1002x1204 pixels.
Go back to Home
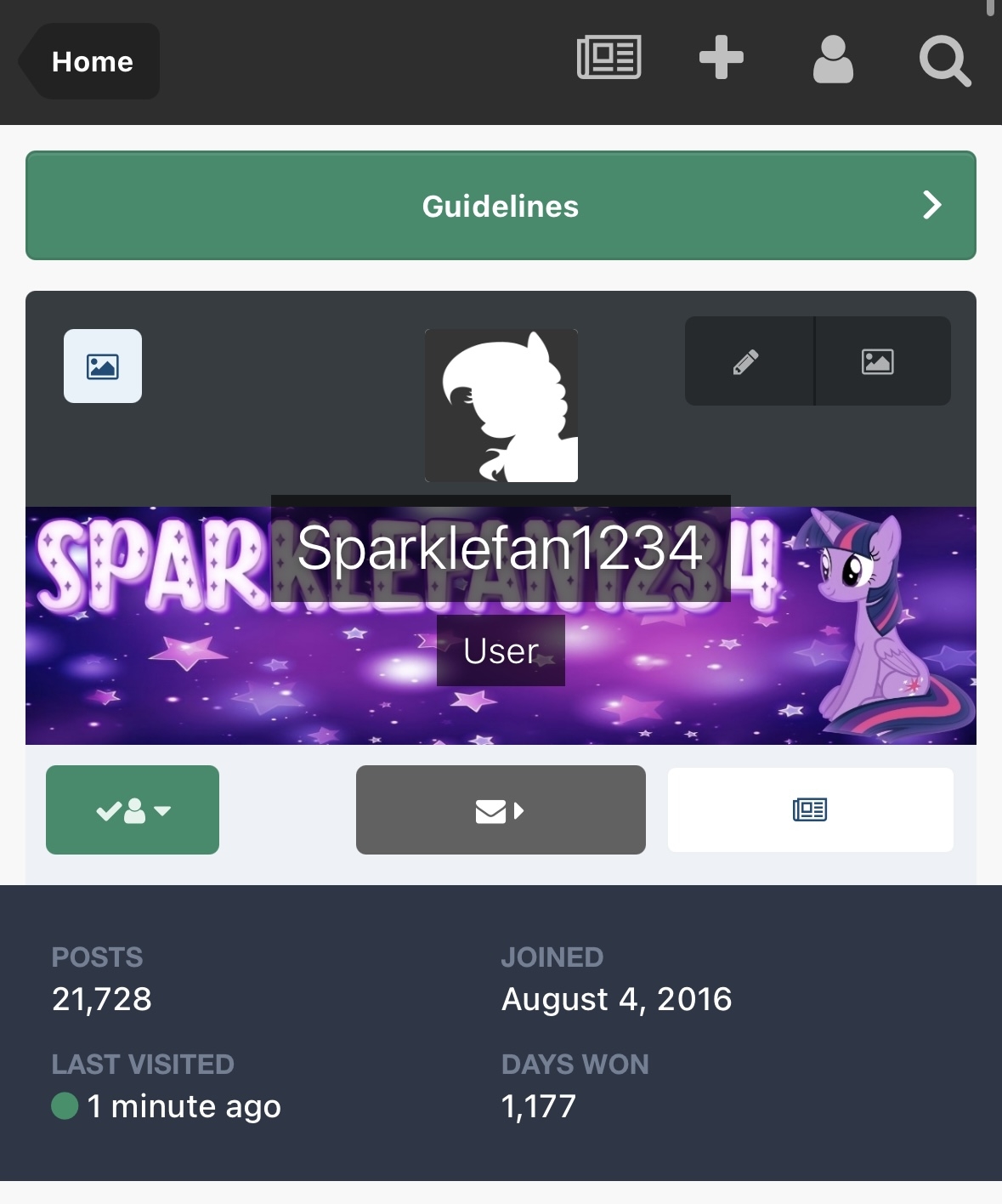point(90,61)
